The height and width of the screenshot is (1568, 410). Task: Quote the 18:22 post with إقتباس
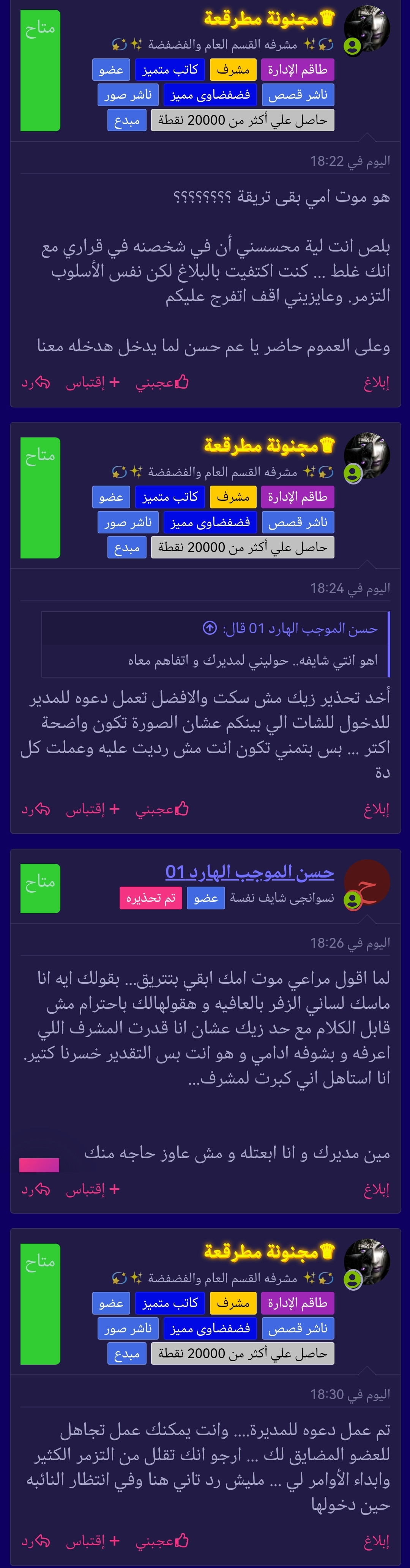click(x=93, y=382)
